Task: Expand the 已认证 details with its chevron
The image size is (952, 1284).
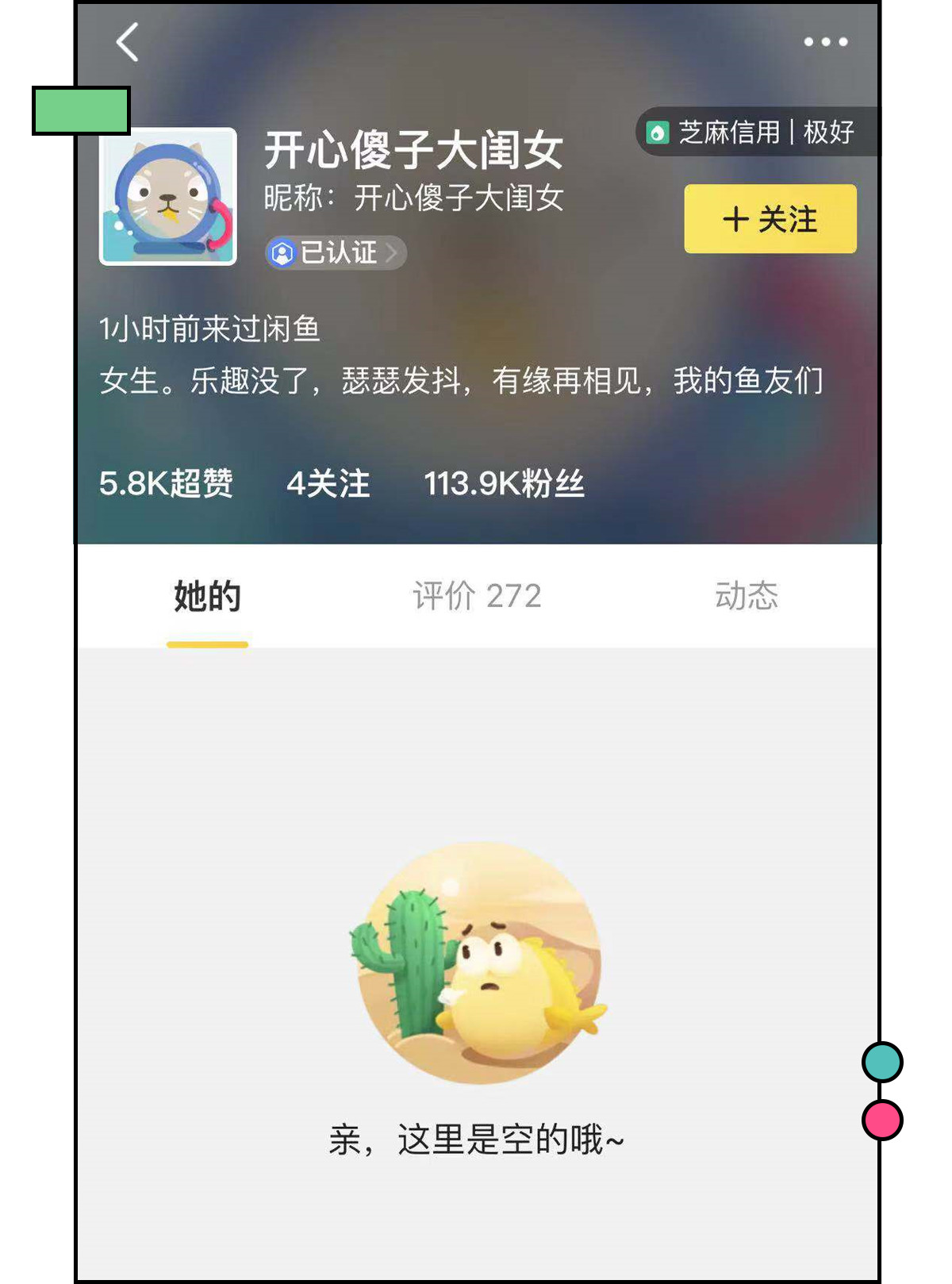Action: [x=393, y=253]
